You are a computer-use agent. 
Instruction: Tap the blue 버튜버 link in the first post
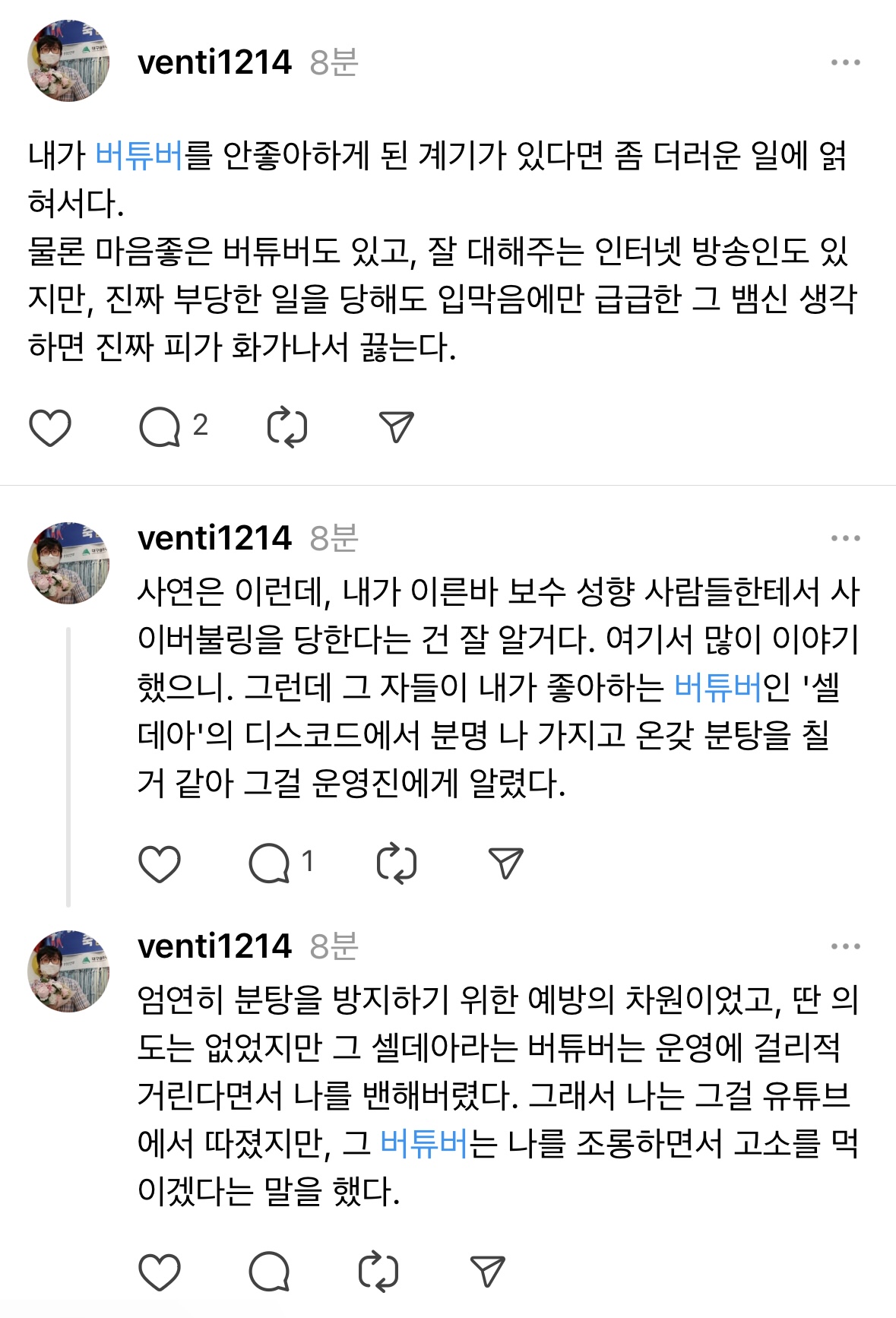139,156
